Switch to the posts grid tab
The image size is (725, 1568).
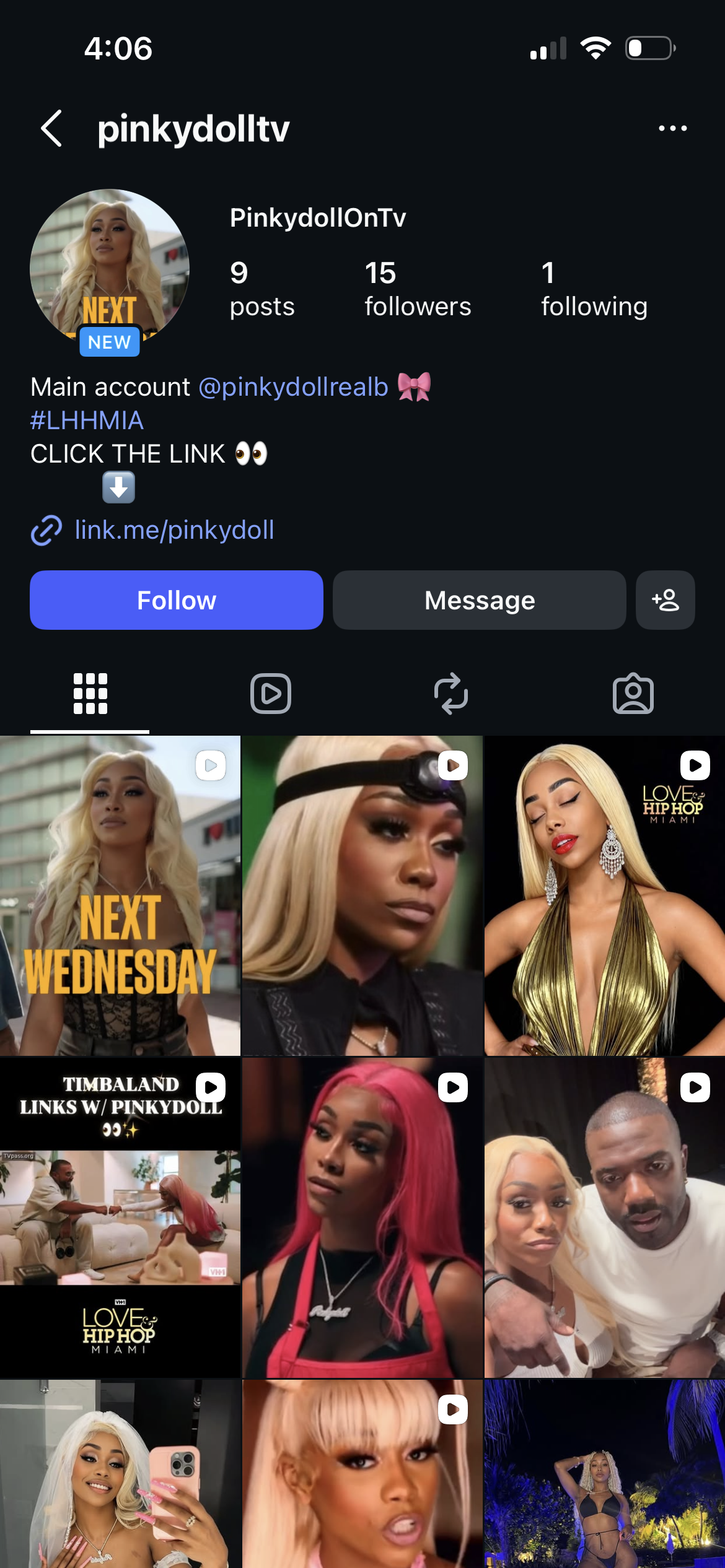(x=90, y=694)
